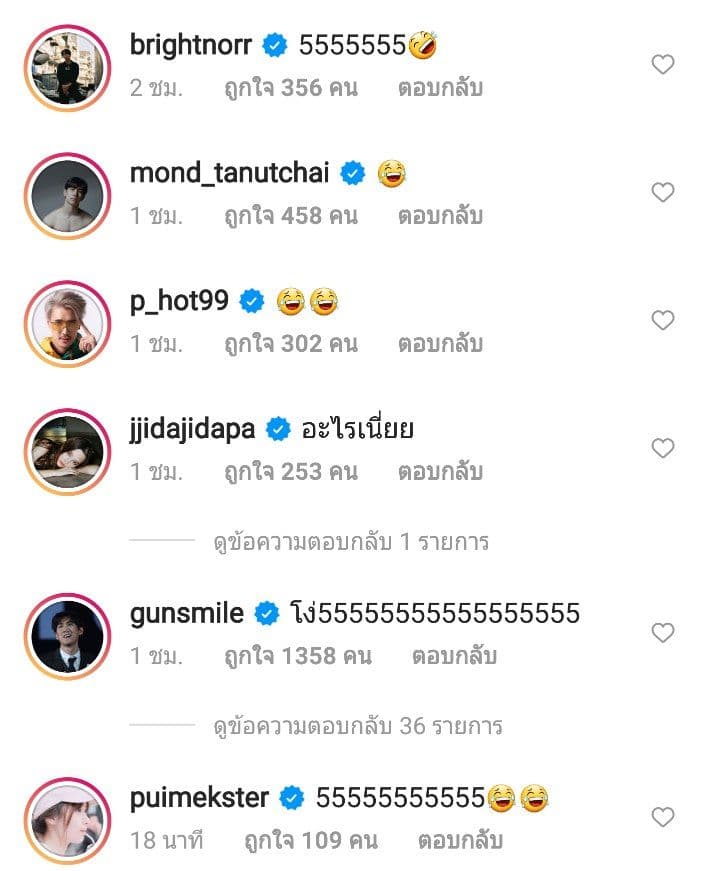Reply to mond_tanutchai

tap(440, 216)
